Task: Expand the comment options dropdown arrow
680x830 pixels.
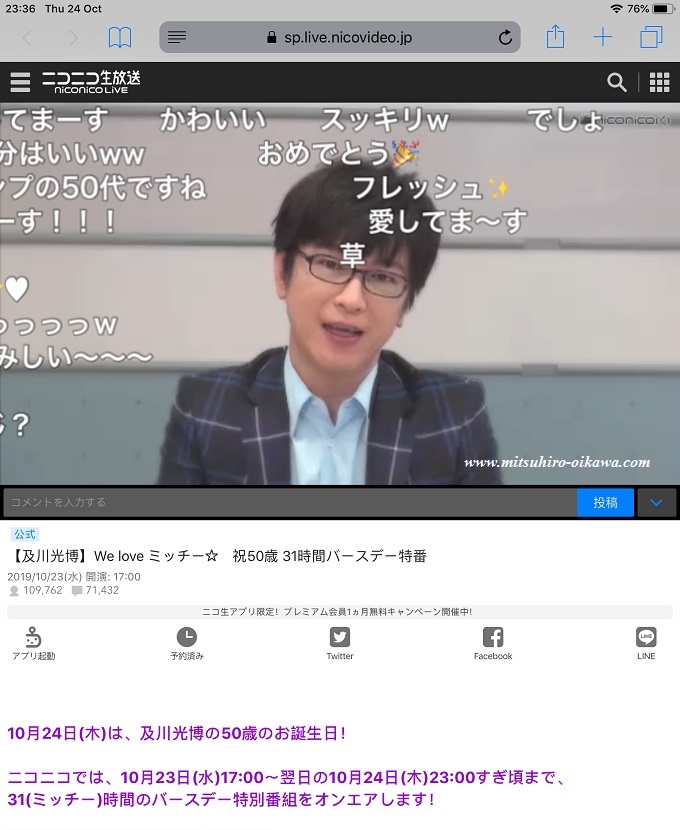Action: tap(657, 502)
